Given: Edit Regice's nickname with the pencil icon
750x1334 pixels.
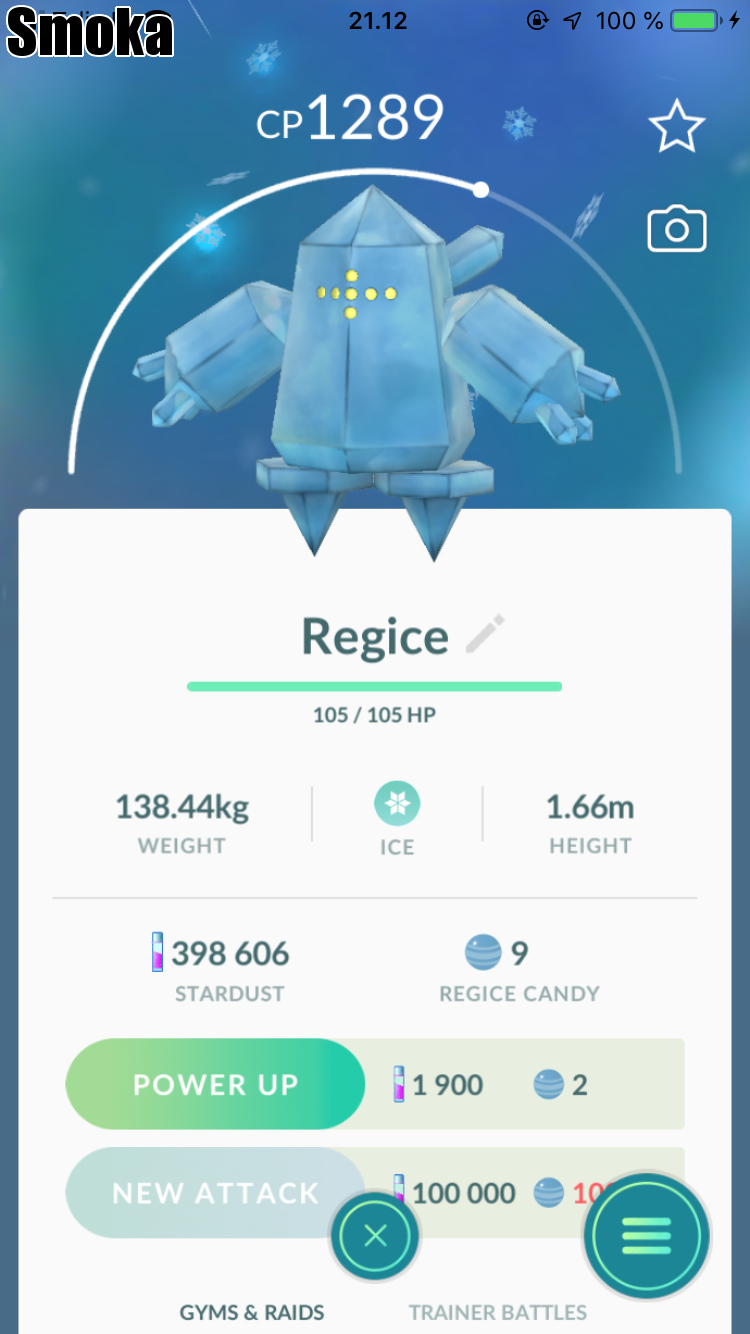Looking at the screenshot, I should coord(486,636).
